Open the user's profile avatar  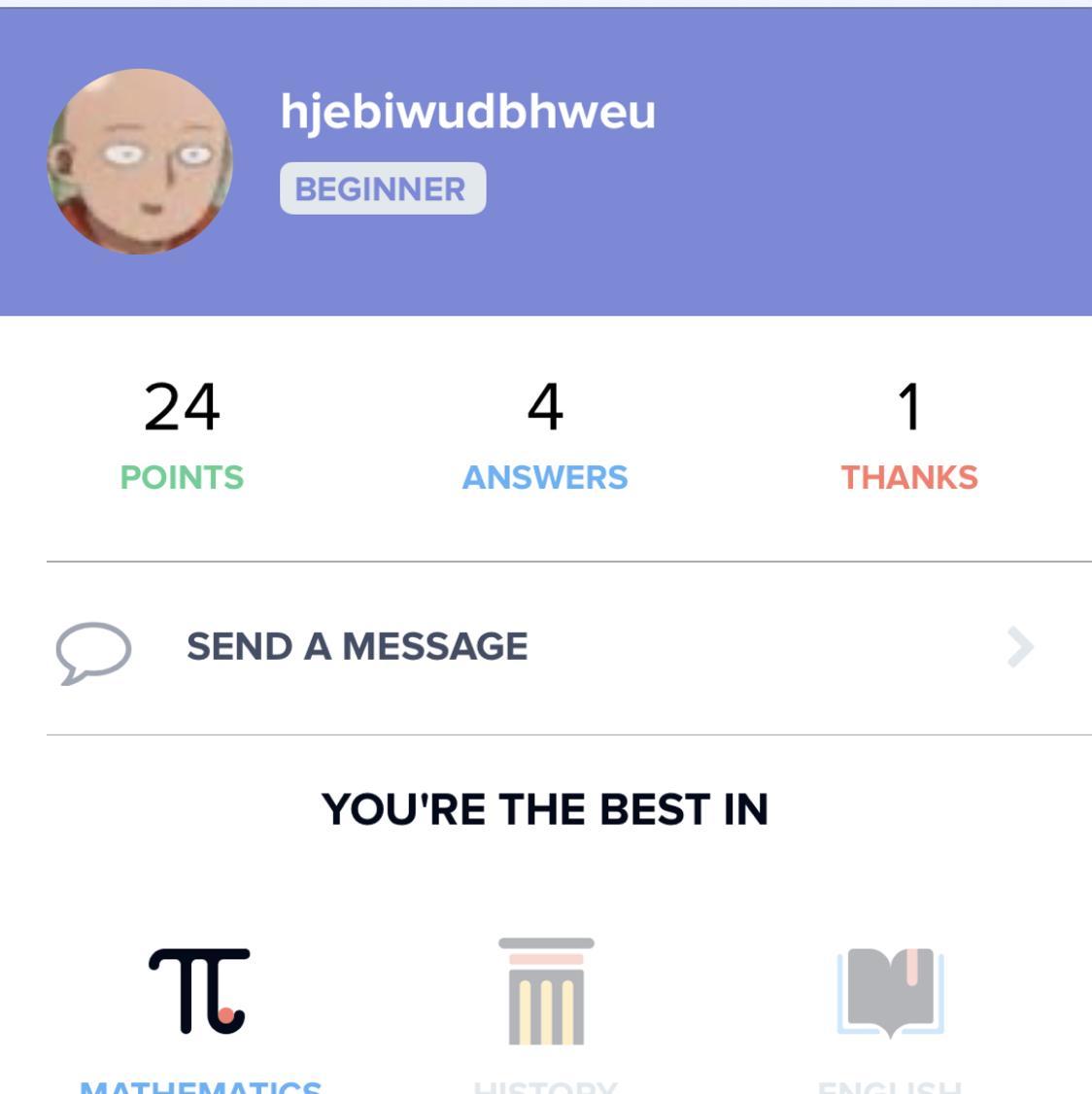140,161
